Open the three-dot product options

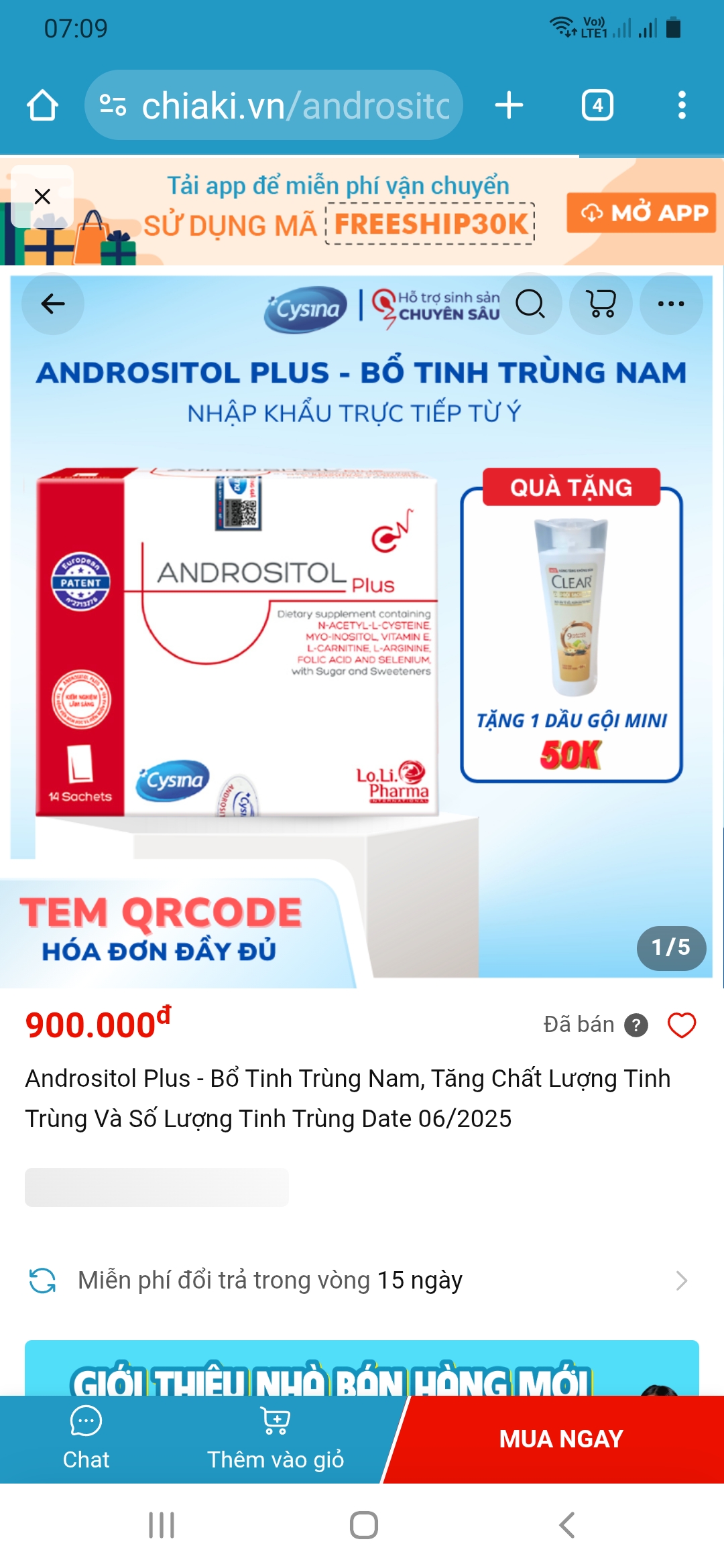coord(671,304)
